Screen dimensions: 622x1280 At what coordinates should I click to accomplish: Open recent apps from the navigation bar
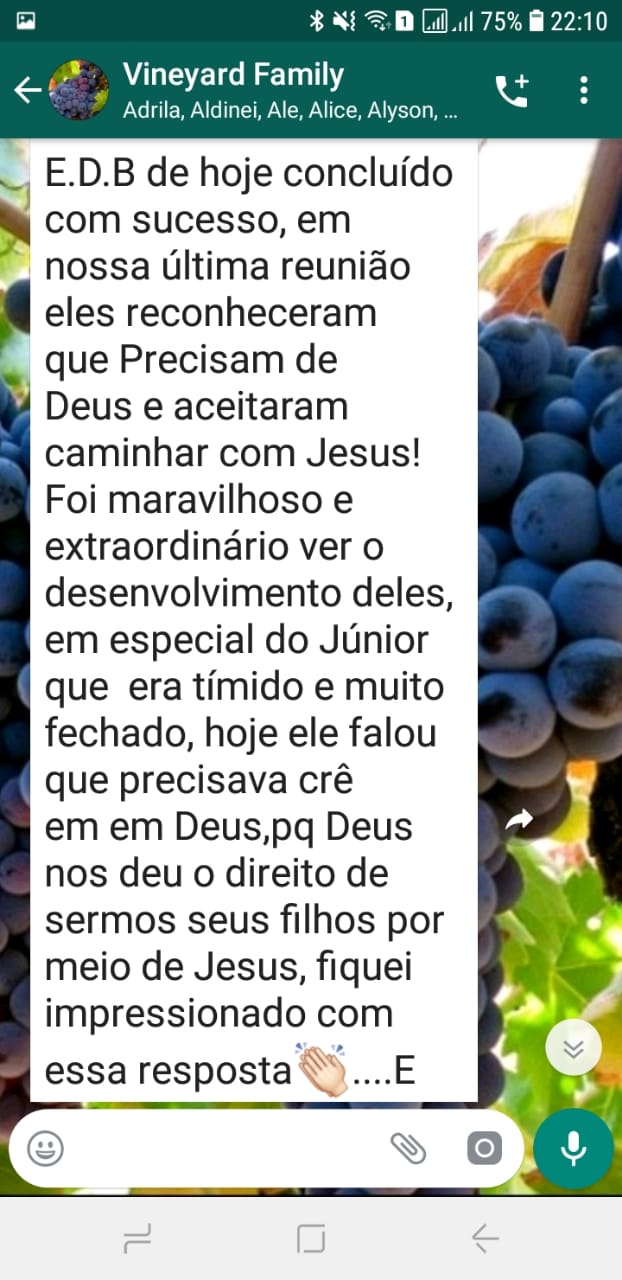137,1240
